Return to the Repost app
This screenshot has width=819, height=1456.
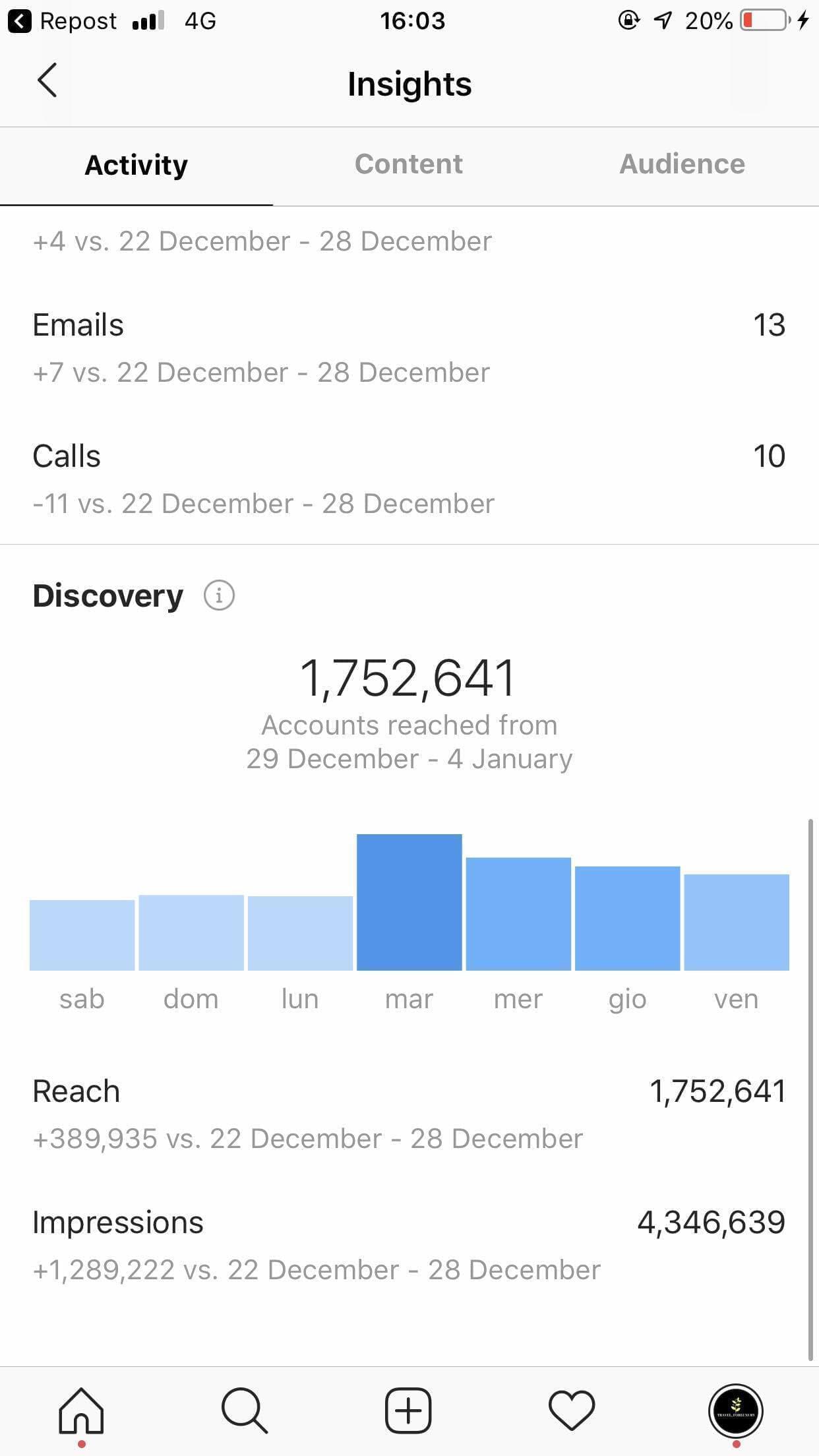coord(63,21)
